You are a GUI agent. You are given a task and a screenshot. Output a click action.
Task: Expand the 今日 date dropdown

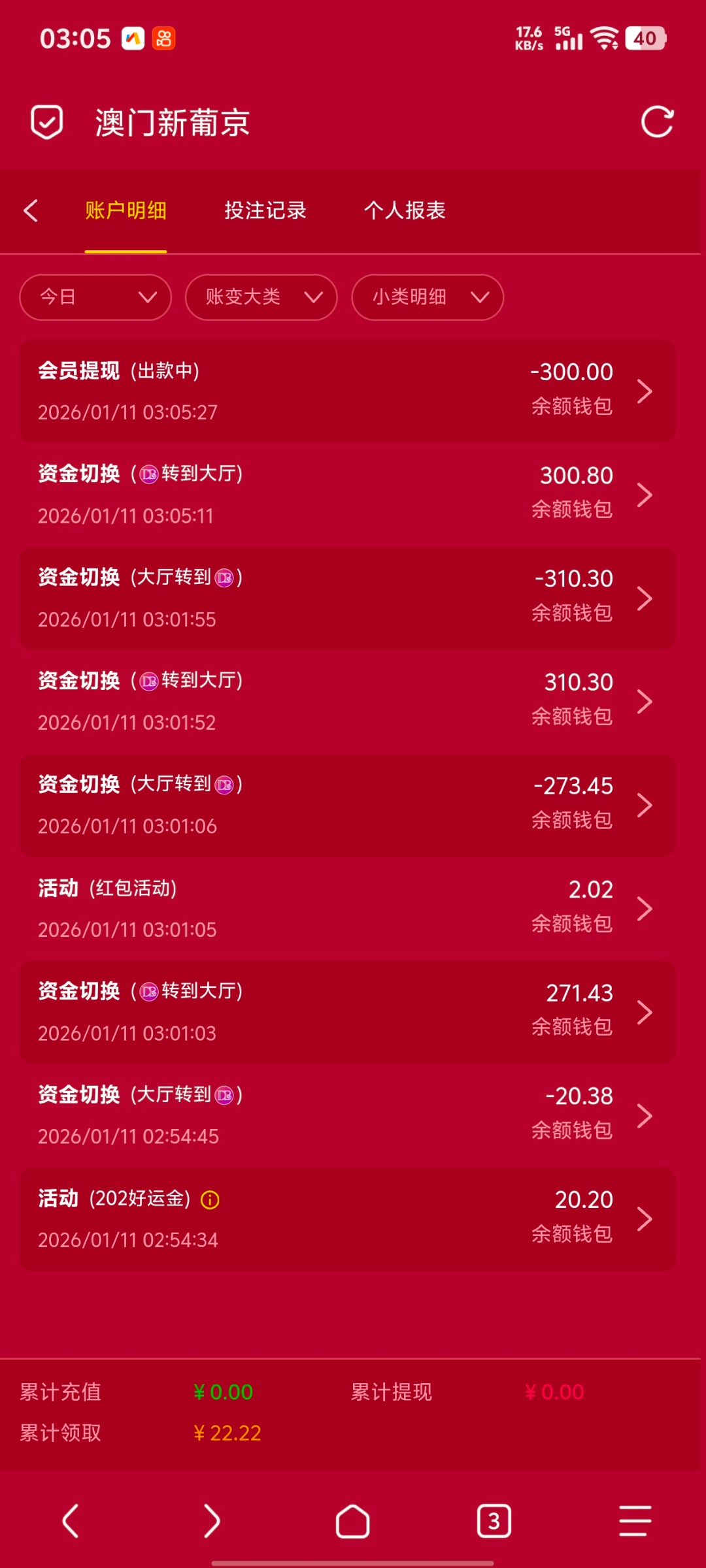point(95,297)
